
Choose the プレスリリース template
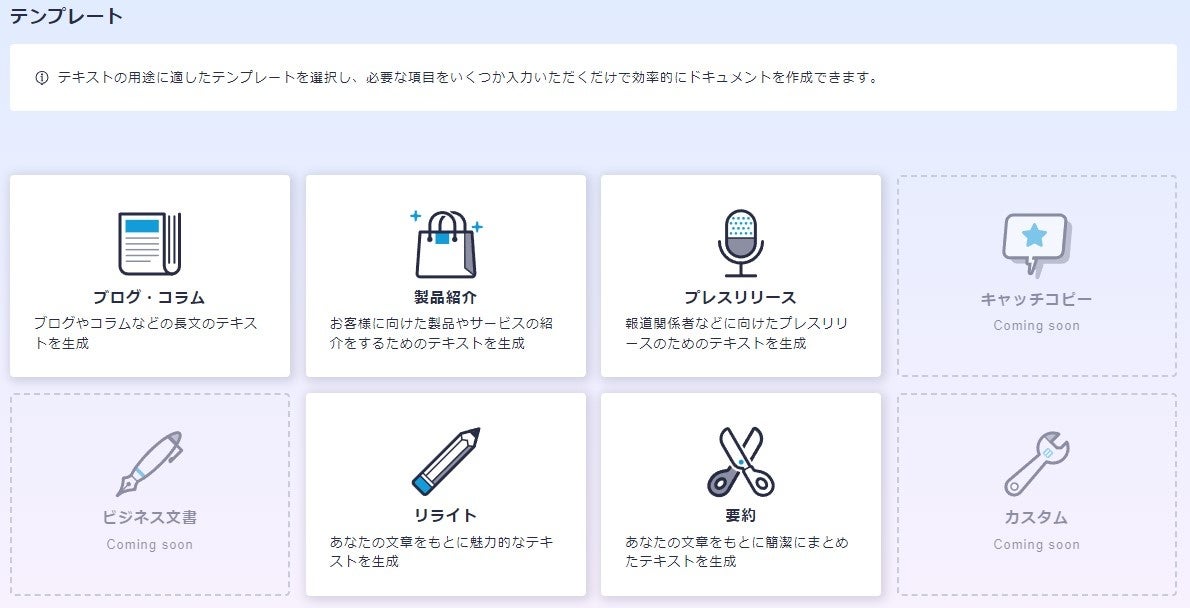pos(740,276)
